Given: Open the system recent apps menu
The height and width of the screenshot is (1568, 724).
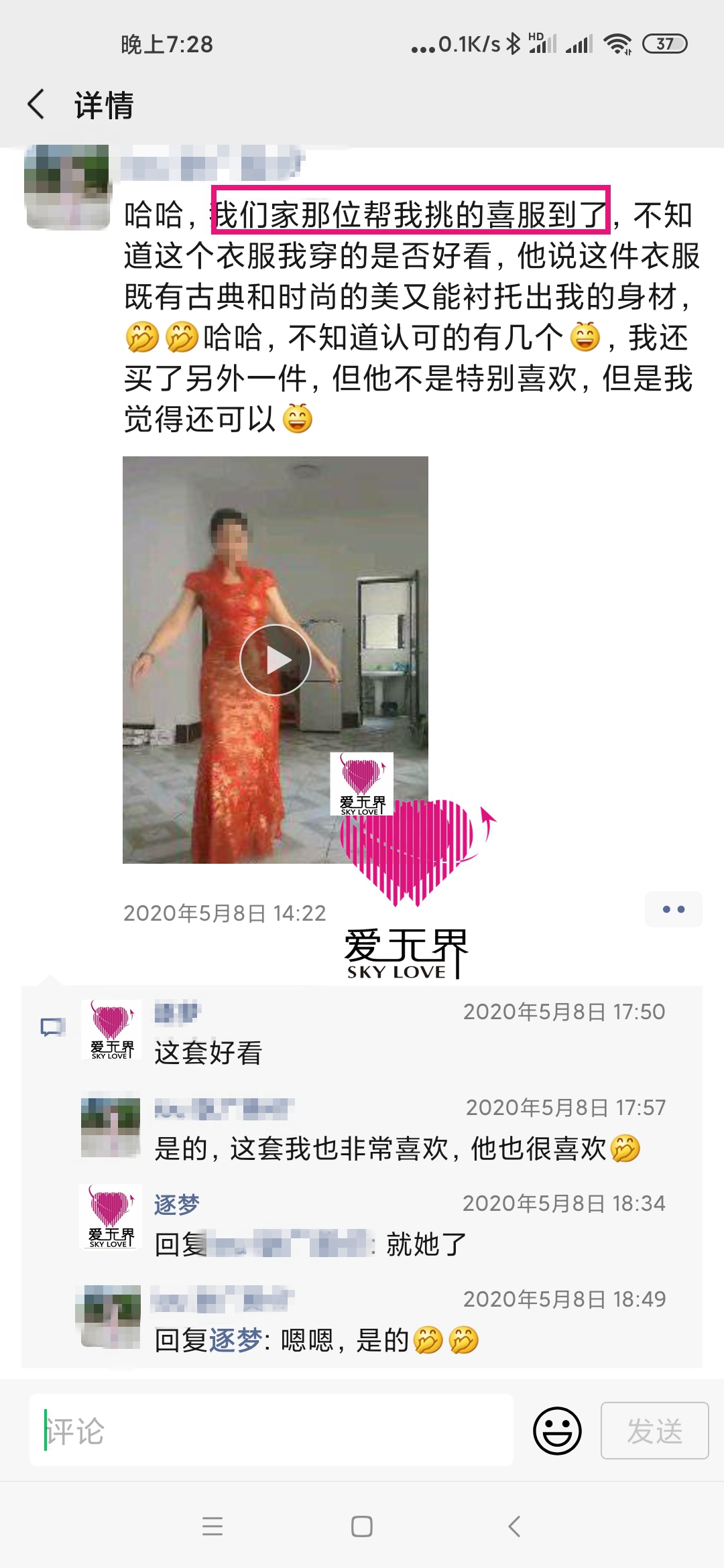Looking at the screenshot, I should tap(213, 1526).
